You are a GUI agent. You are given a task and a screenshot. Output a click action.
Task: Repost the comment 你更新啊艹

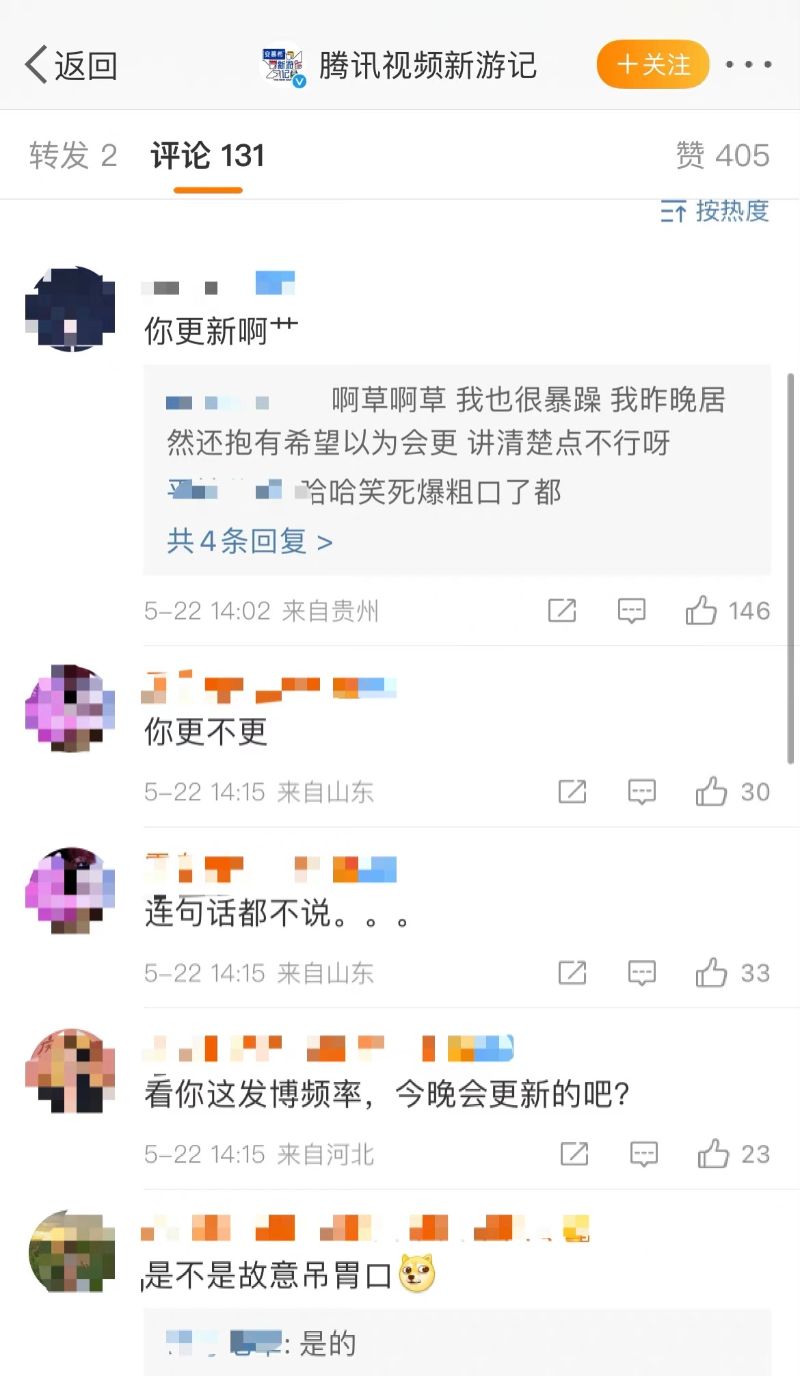(x=562, y=611)
